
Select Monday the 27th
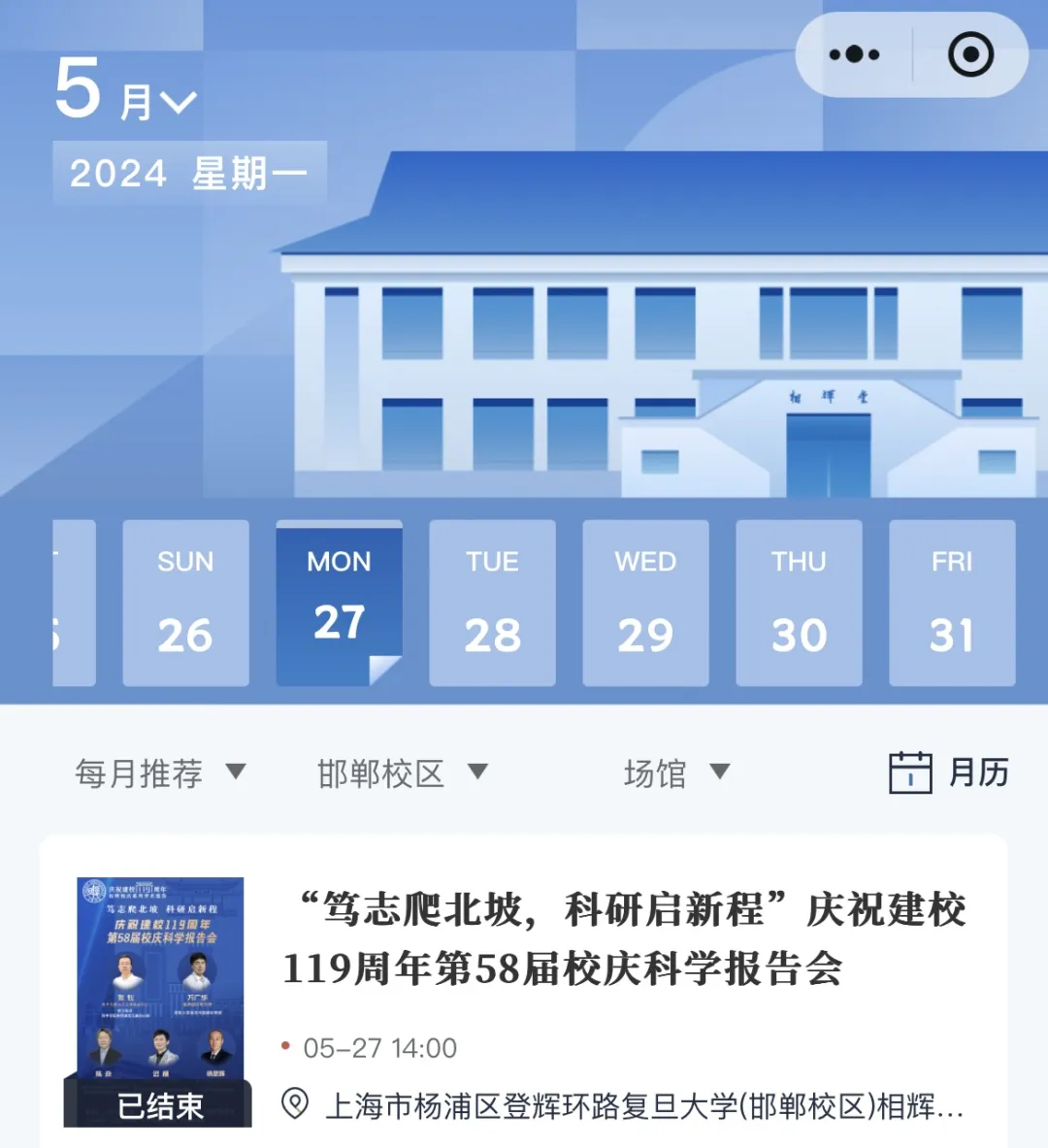click(339, 603)
